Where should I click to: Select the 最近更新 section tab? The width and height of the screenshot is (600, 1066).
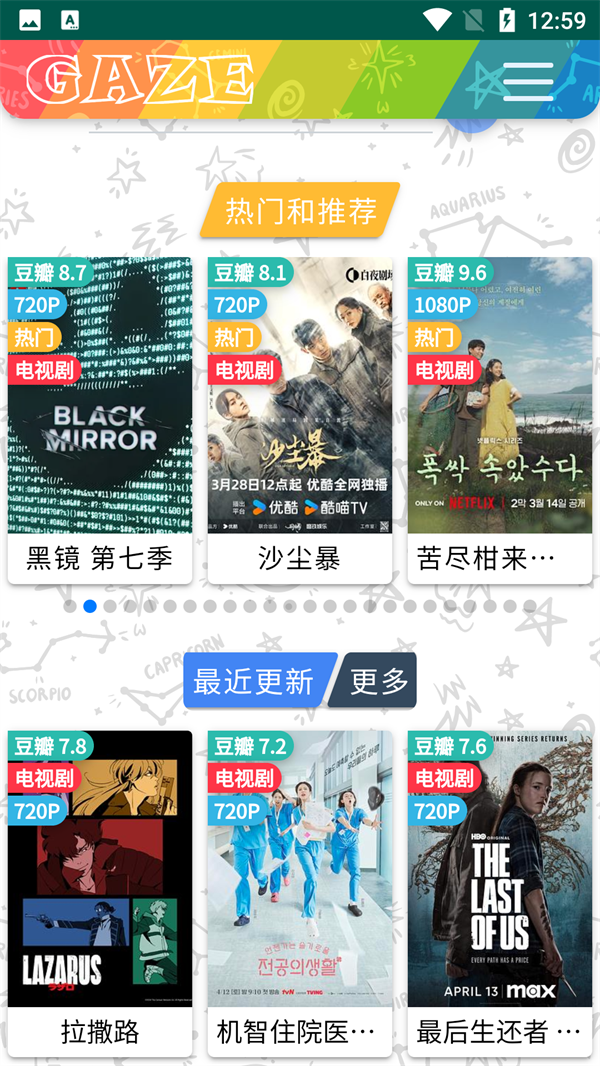(254, 681)
